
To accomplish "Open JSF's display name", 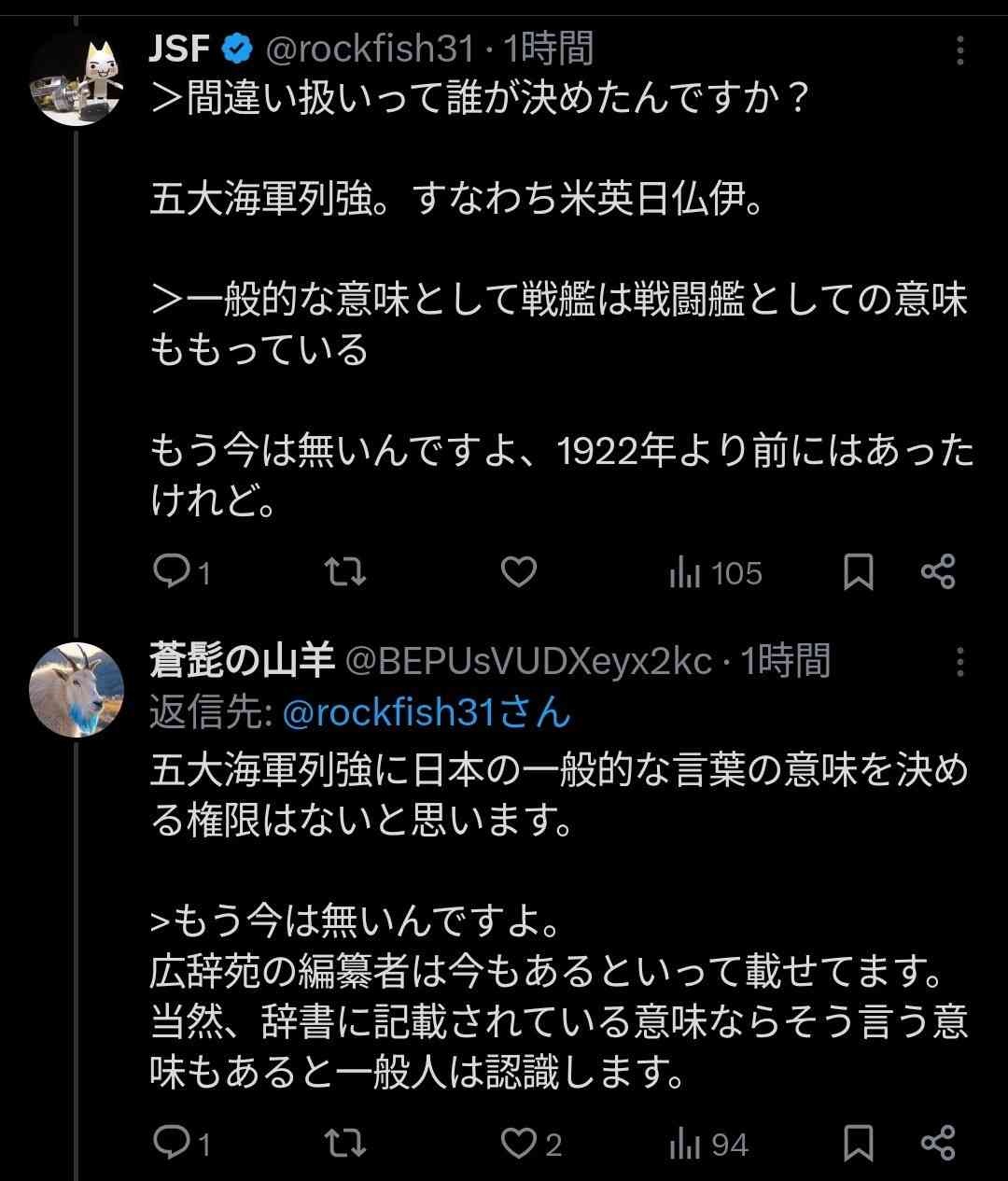I will click(179, 49).
